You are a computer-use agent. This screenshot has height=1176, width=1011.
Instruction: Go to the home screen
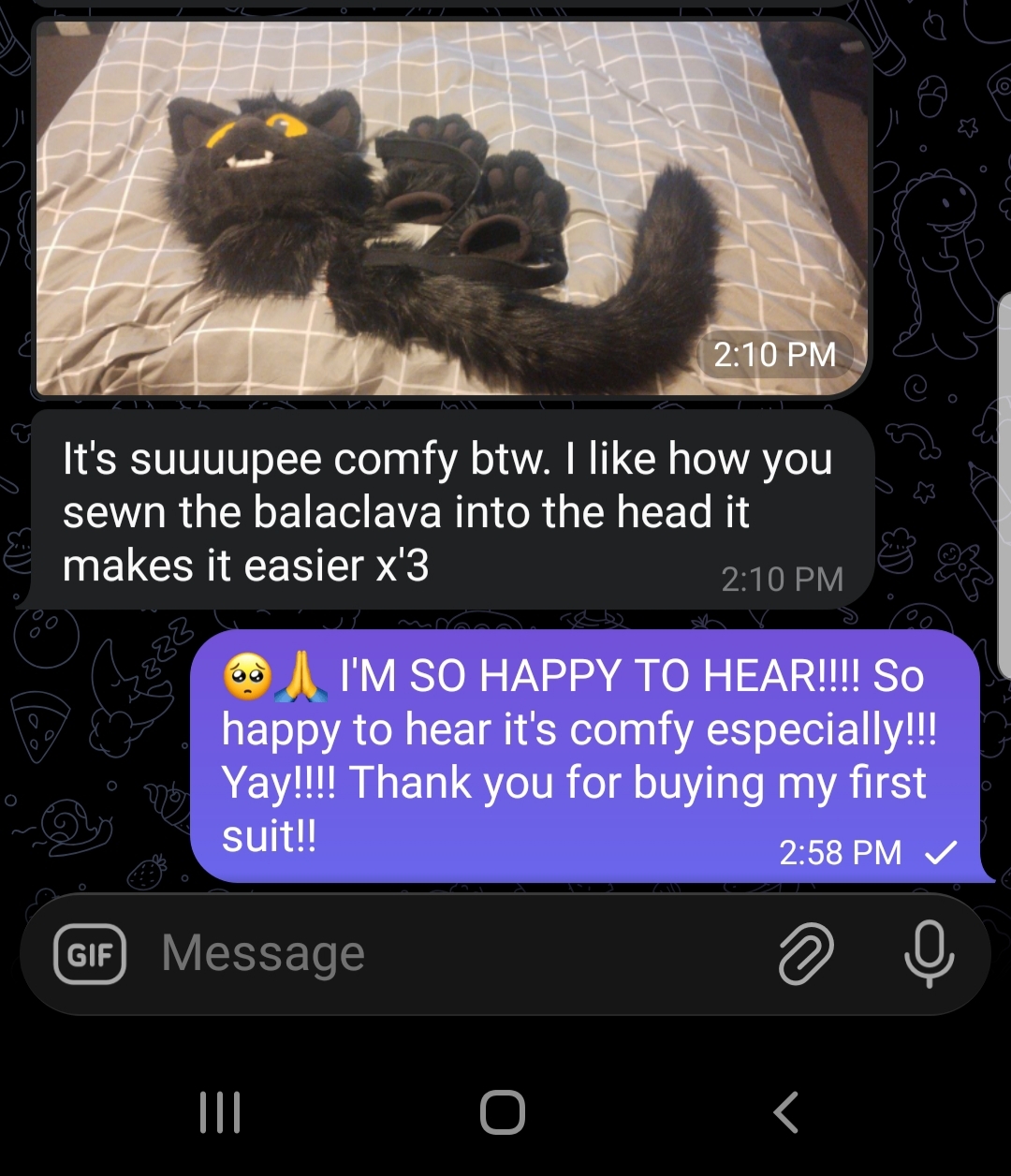point(503,1112)
